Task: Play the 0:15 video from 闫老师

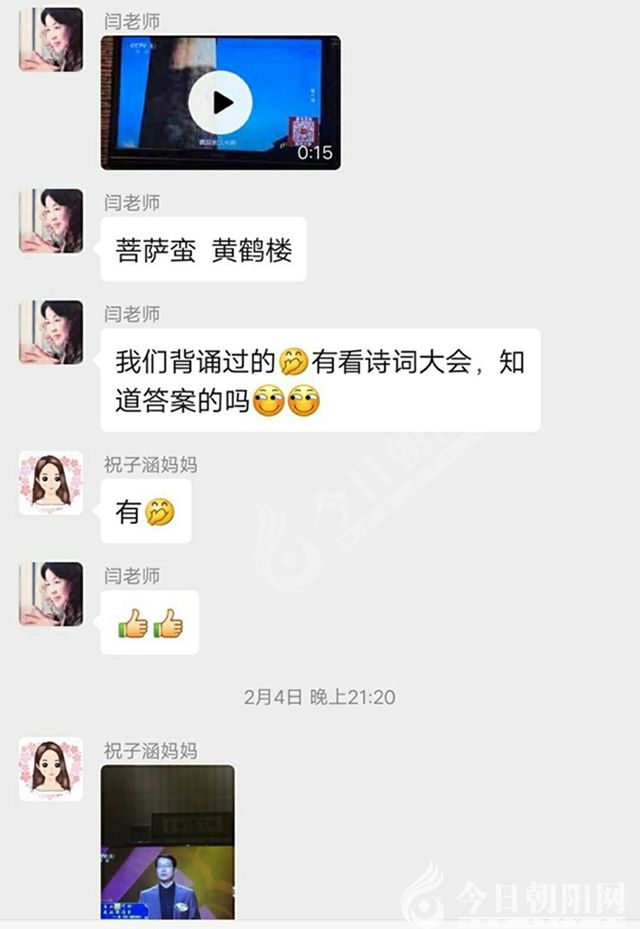Action: (220, 102)
